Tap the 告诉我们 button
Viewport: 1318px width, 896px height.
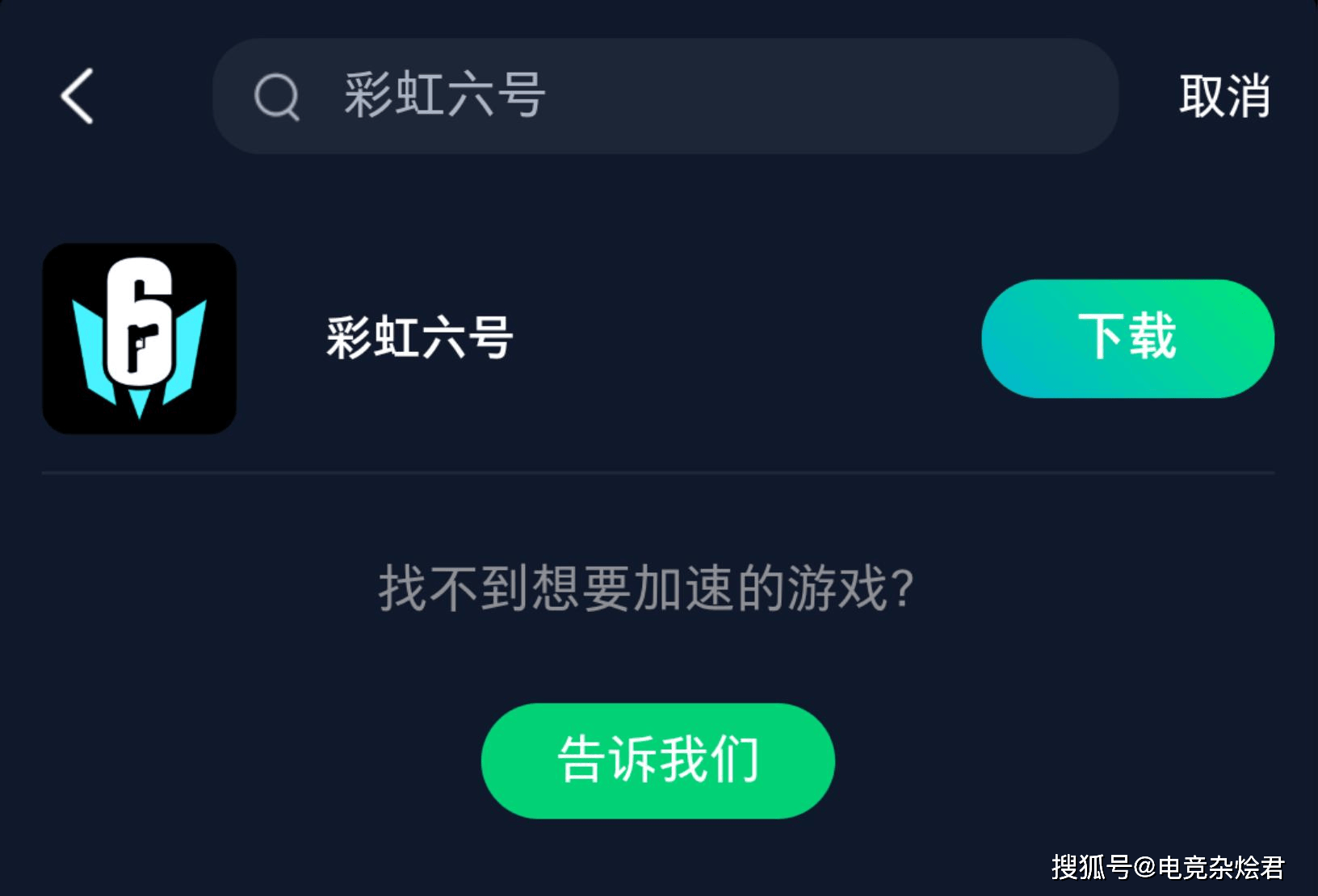657,760
